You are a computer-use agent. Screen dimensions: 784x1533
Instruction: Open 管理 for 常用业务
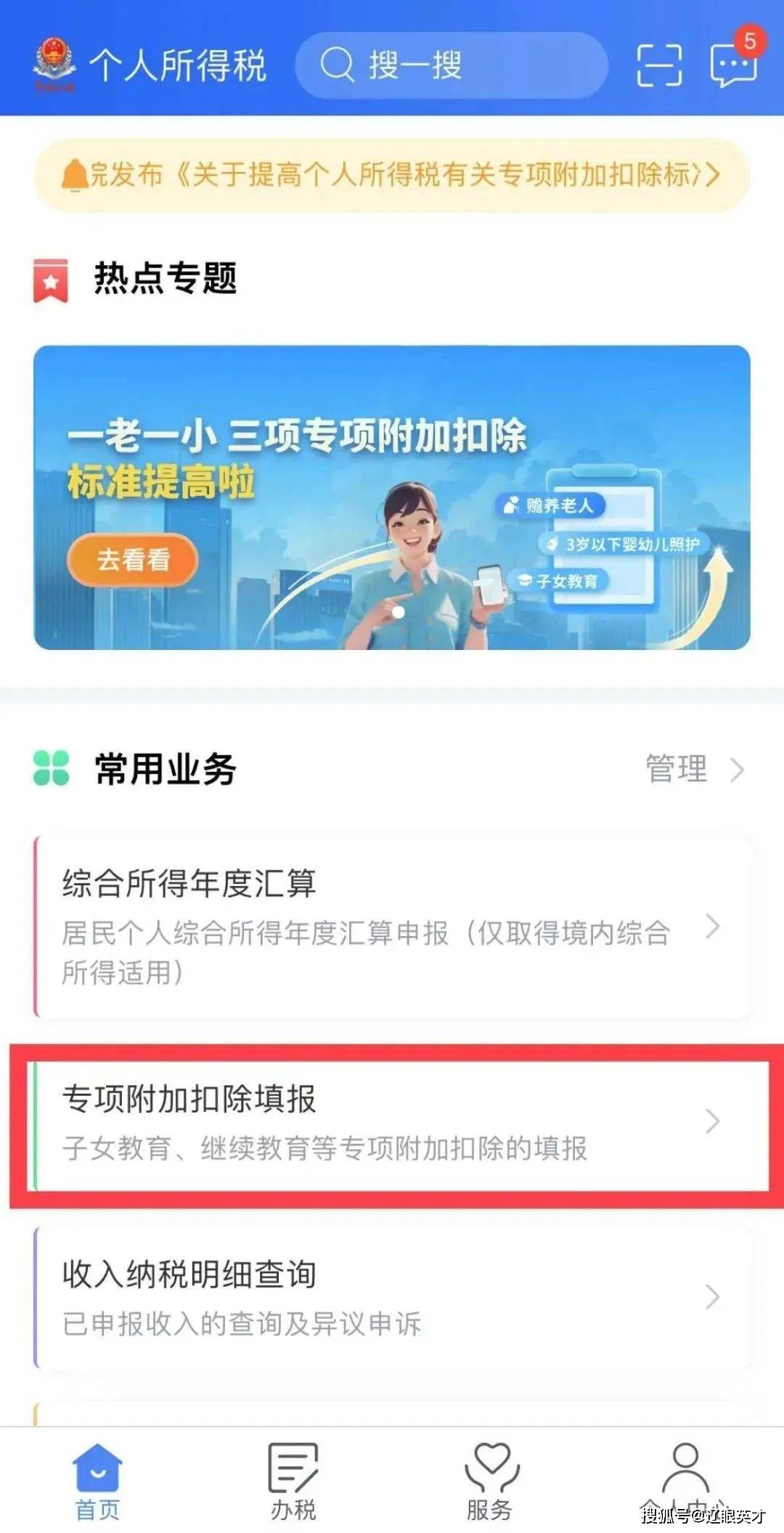pos(693,769)
